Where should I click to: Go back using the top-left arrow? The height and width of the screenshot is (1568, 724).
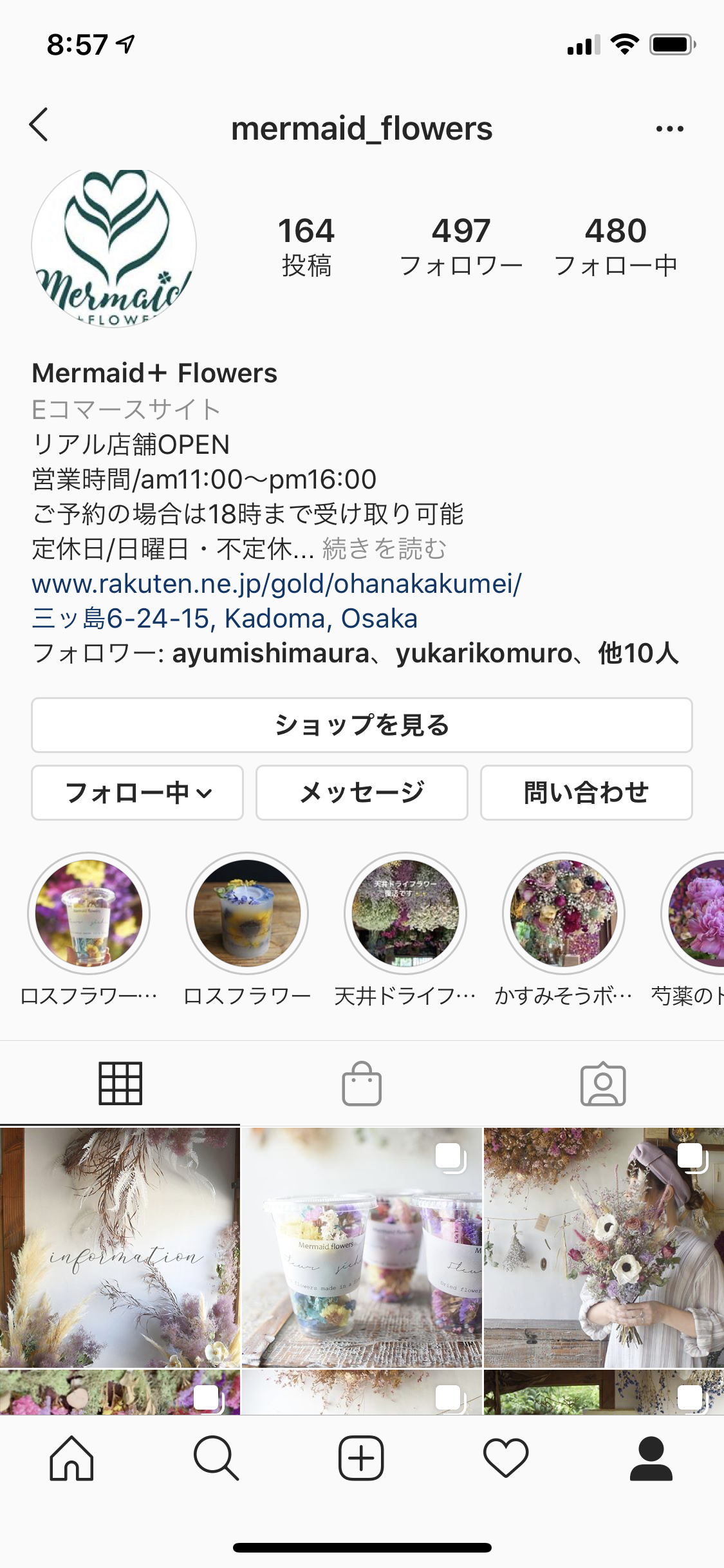pyautogui.click(x=39, y=125)
